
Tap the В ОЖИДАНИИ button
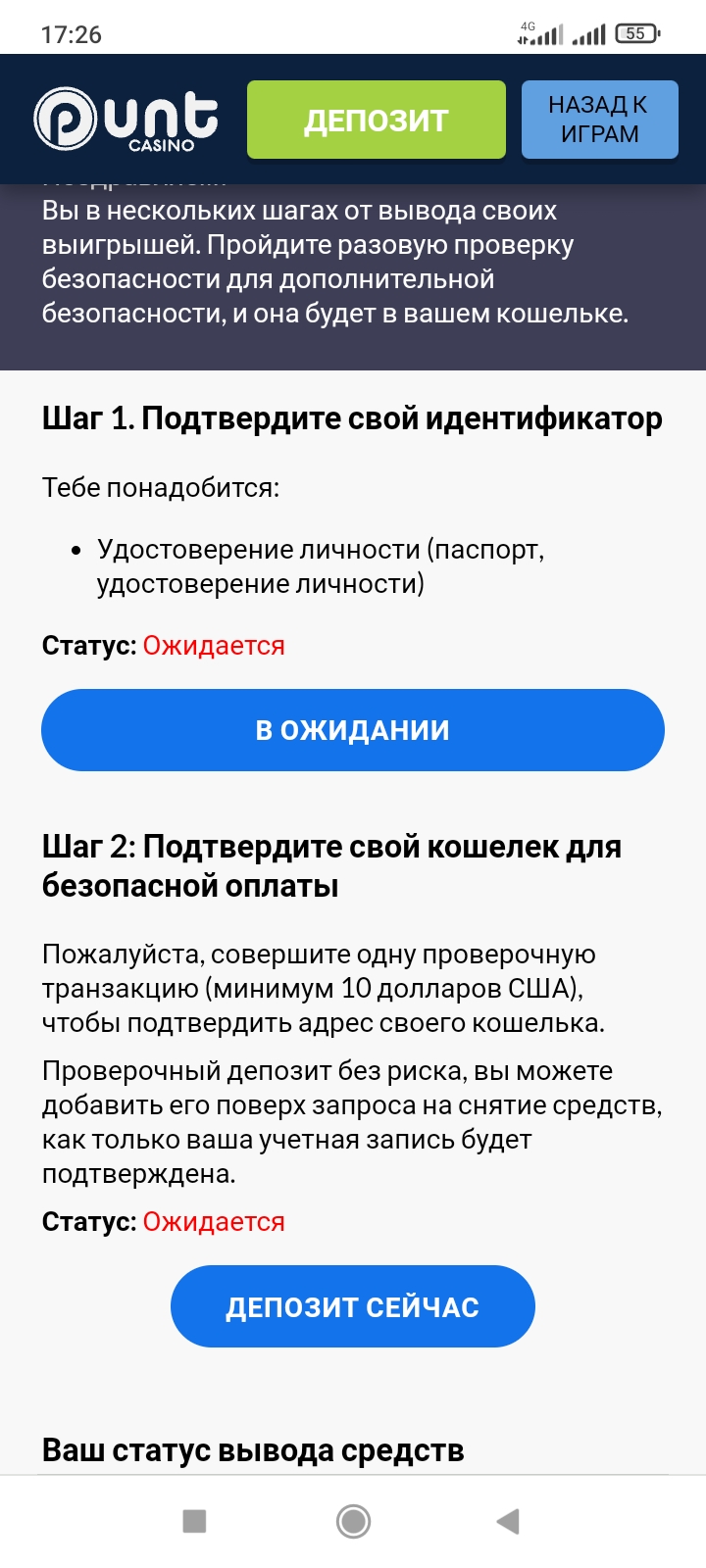tap(352, 730)
